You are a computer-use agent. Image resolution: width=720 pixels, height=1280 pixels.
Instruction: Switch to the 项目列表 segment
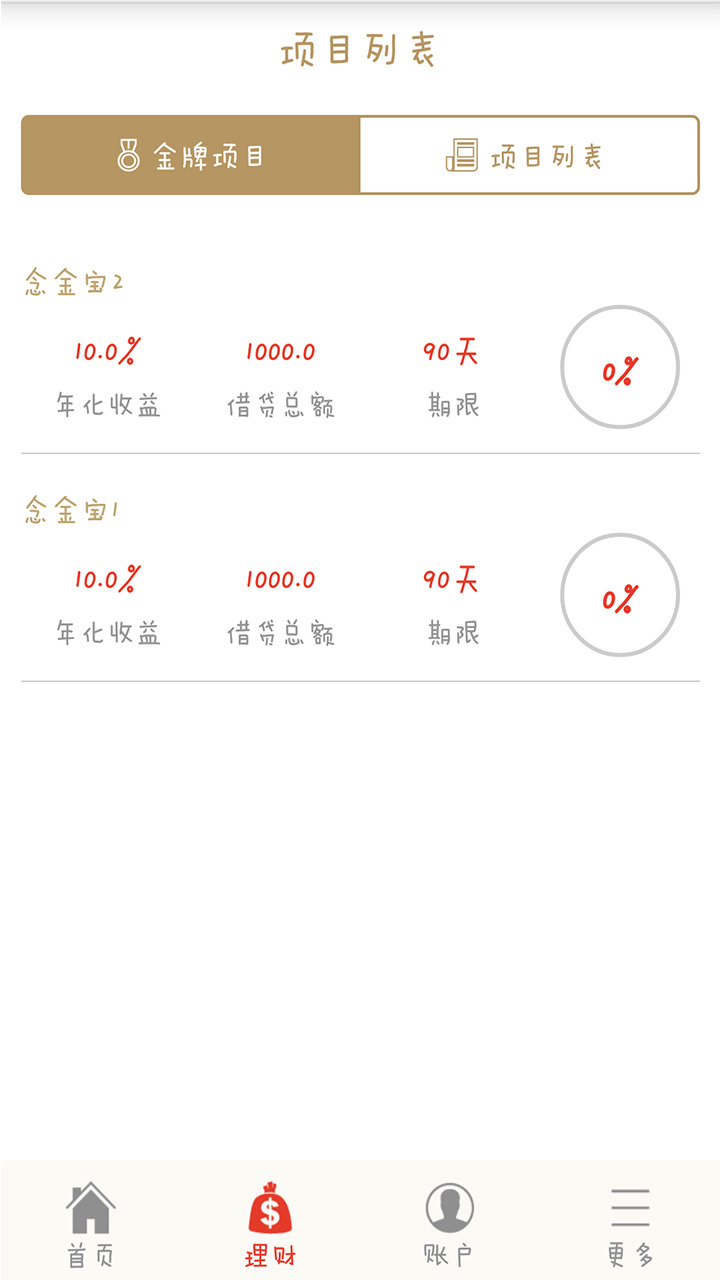(x=528, y=156)
